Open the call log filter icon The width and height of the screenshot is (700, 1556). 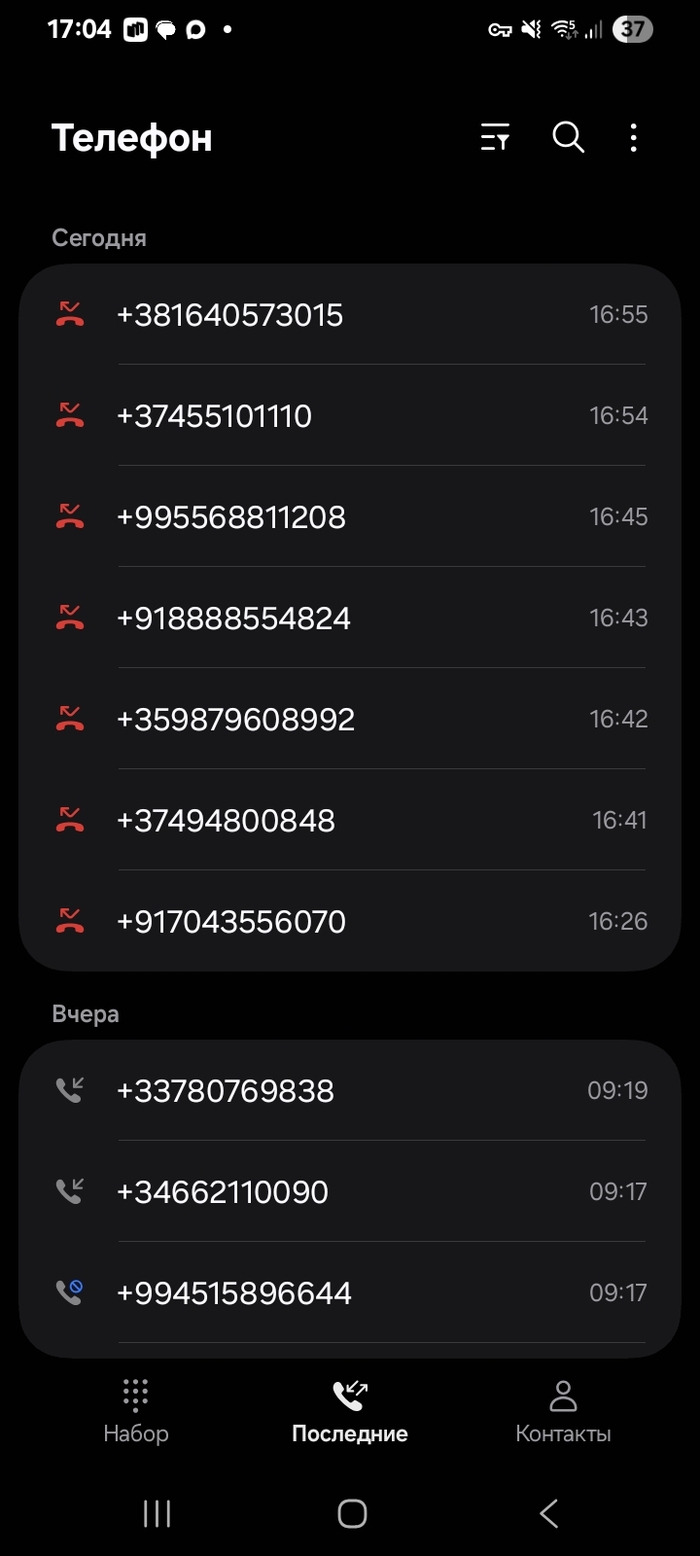pyautogui.click(x=495, y=138)
